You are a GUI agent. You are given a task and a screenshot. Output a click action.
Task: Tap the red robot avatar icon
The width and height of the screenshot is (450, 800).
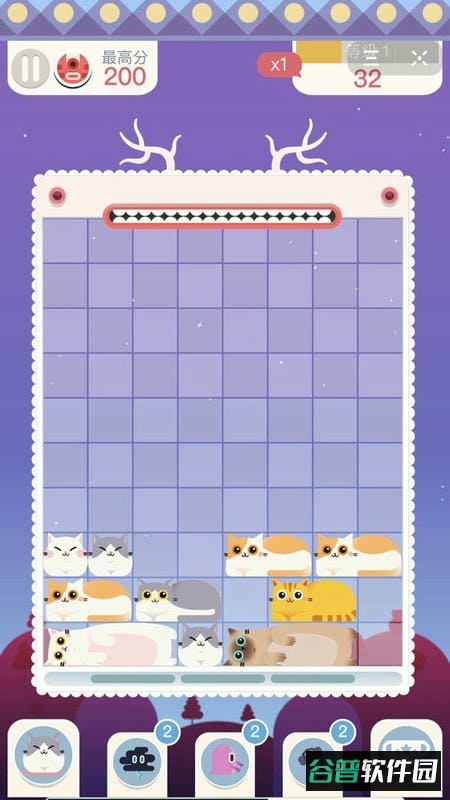point(73,68)
